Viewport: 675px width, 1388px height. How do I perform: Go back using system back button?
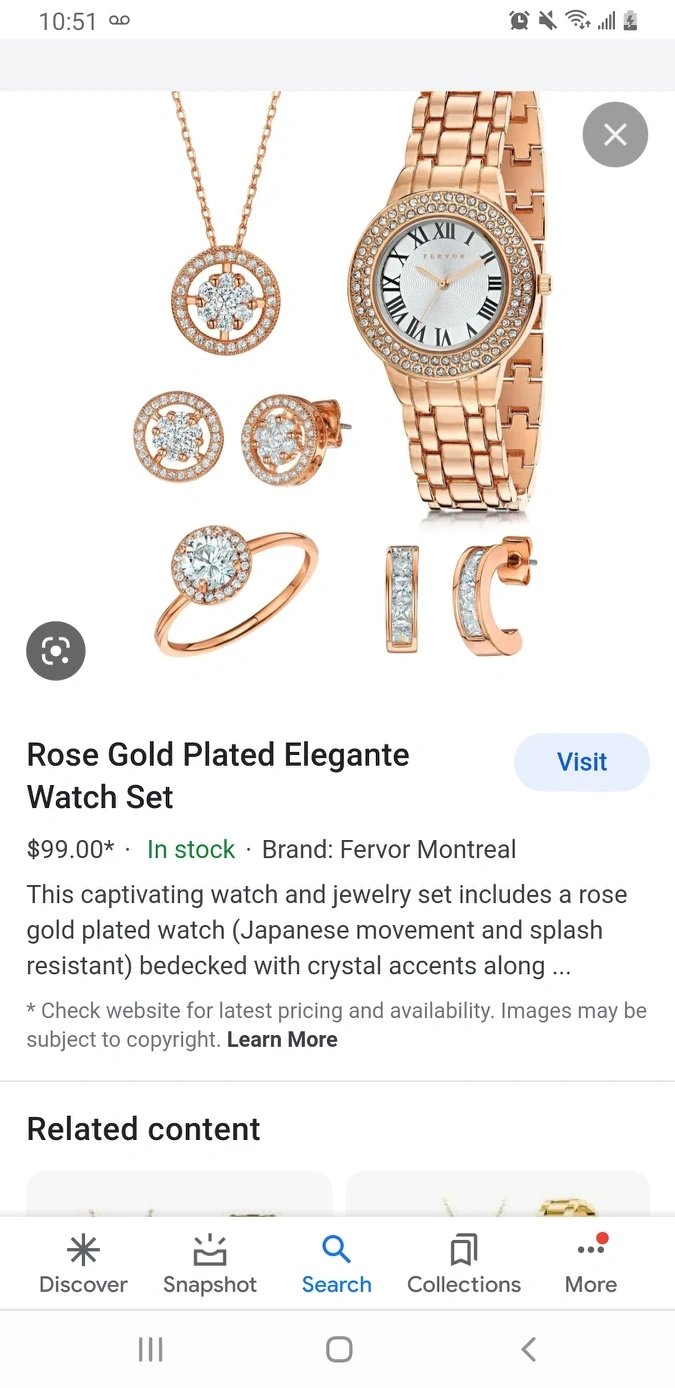point(528,1349)
